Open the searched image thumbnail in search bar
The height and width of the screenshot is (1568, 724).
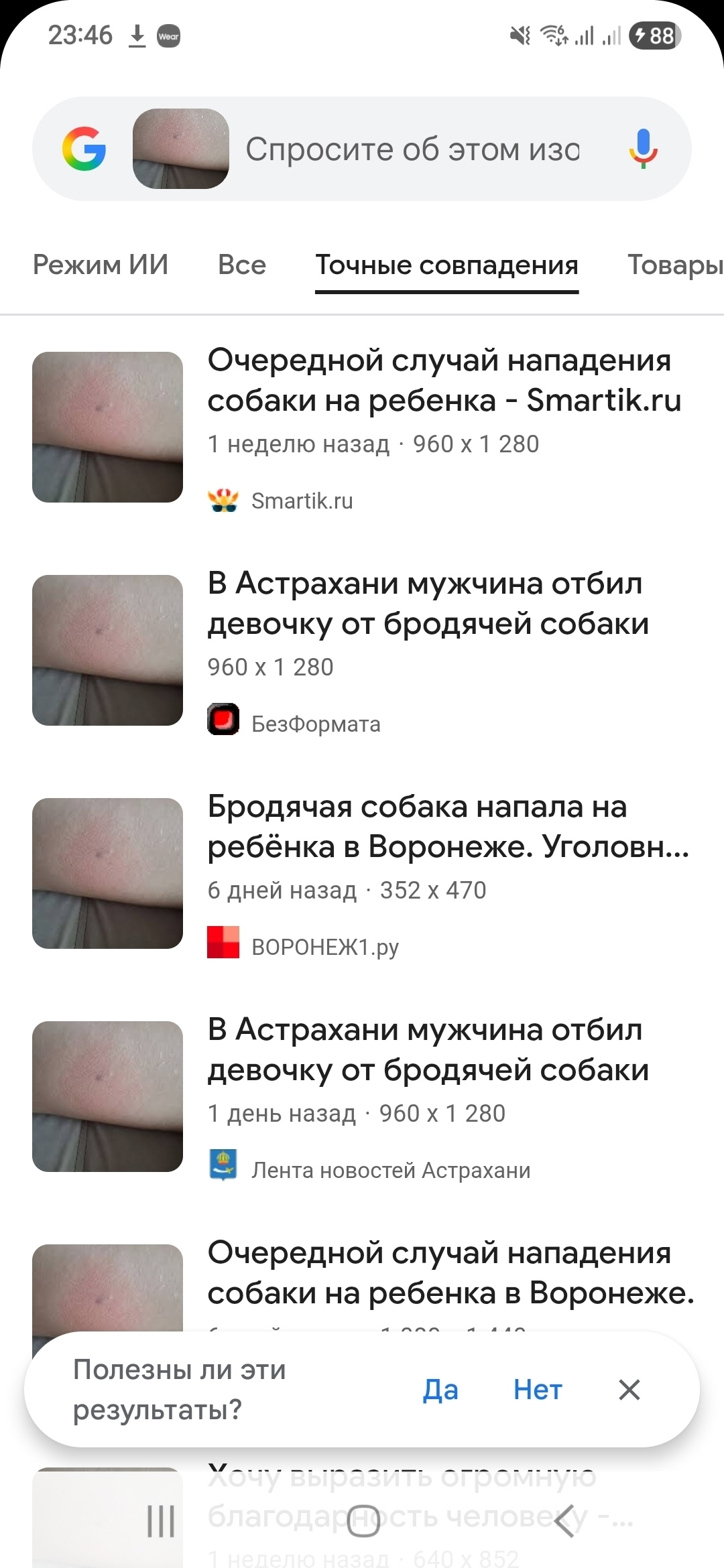click(181, 149)
